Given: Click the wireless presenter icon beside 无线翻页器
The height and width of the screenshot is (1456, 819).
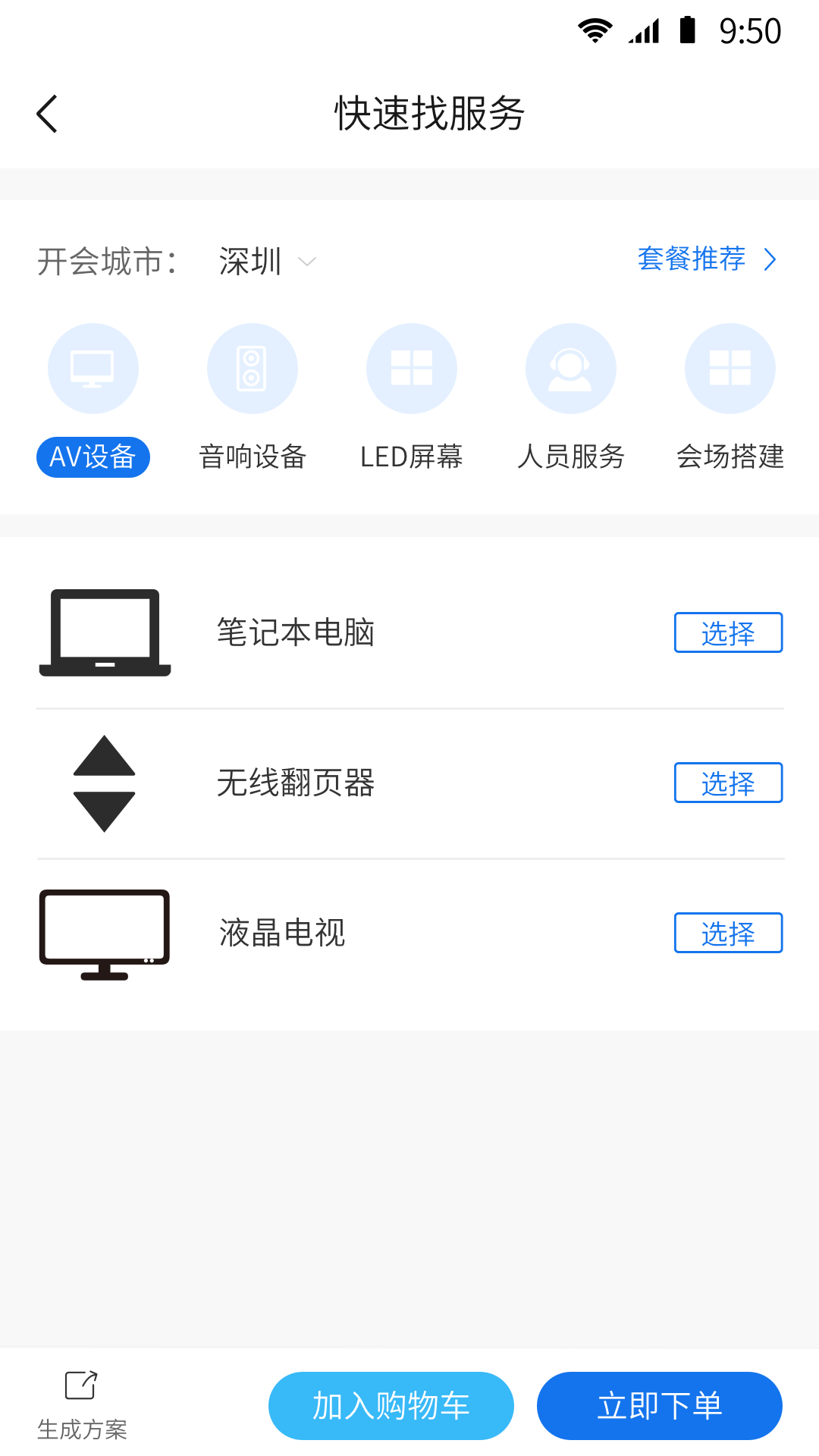Looking at the screenshot, I should click(x=104, y=783).
